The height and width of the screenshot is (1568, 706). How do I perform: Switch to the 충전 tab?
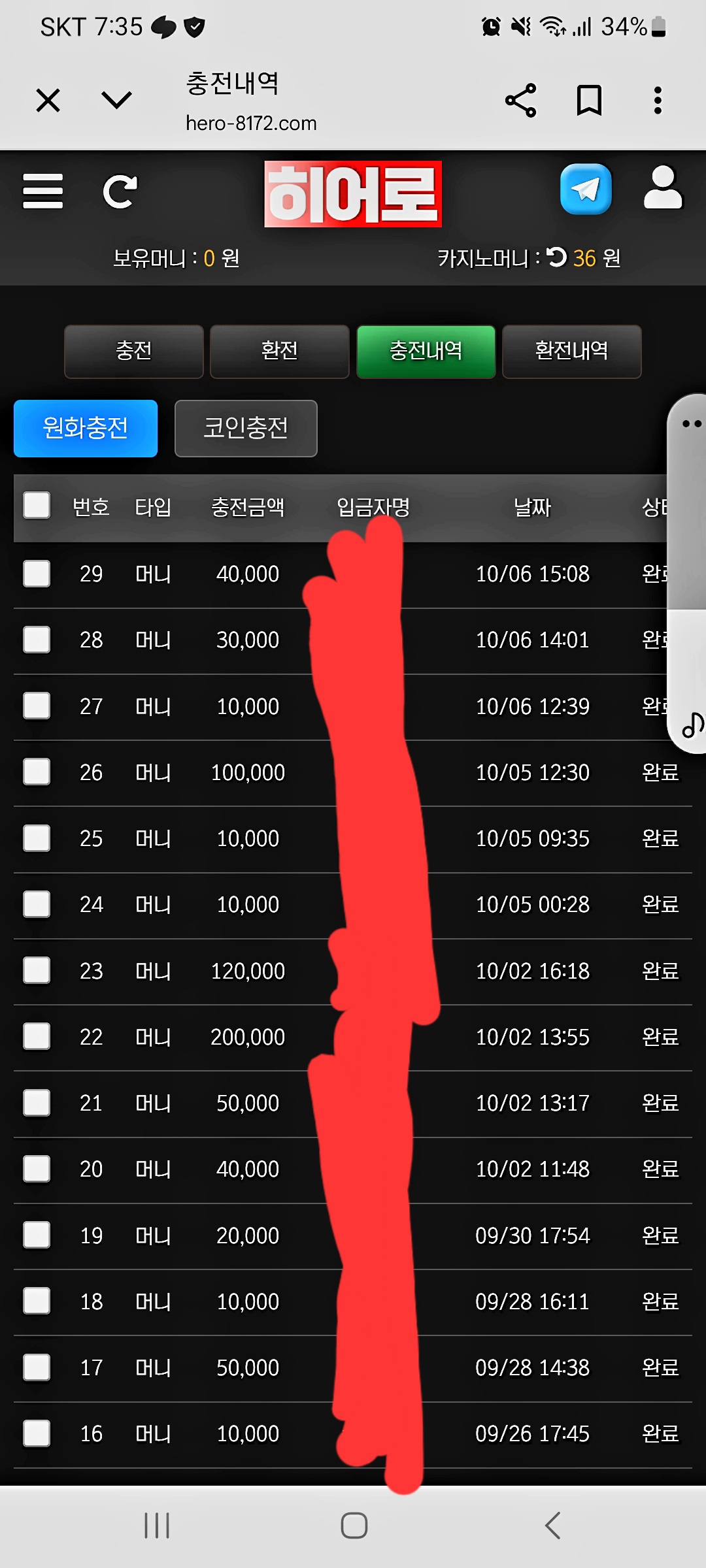(134, 351)
